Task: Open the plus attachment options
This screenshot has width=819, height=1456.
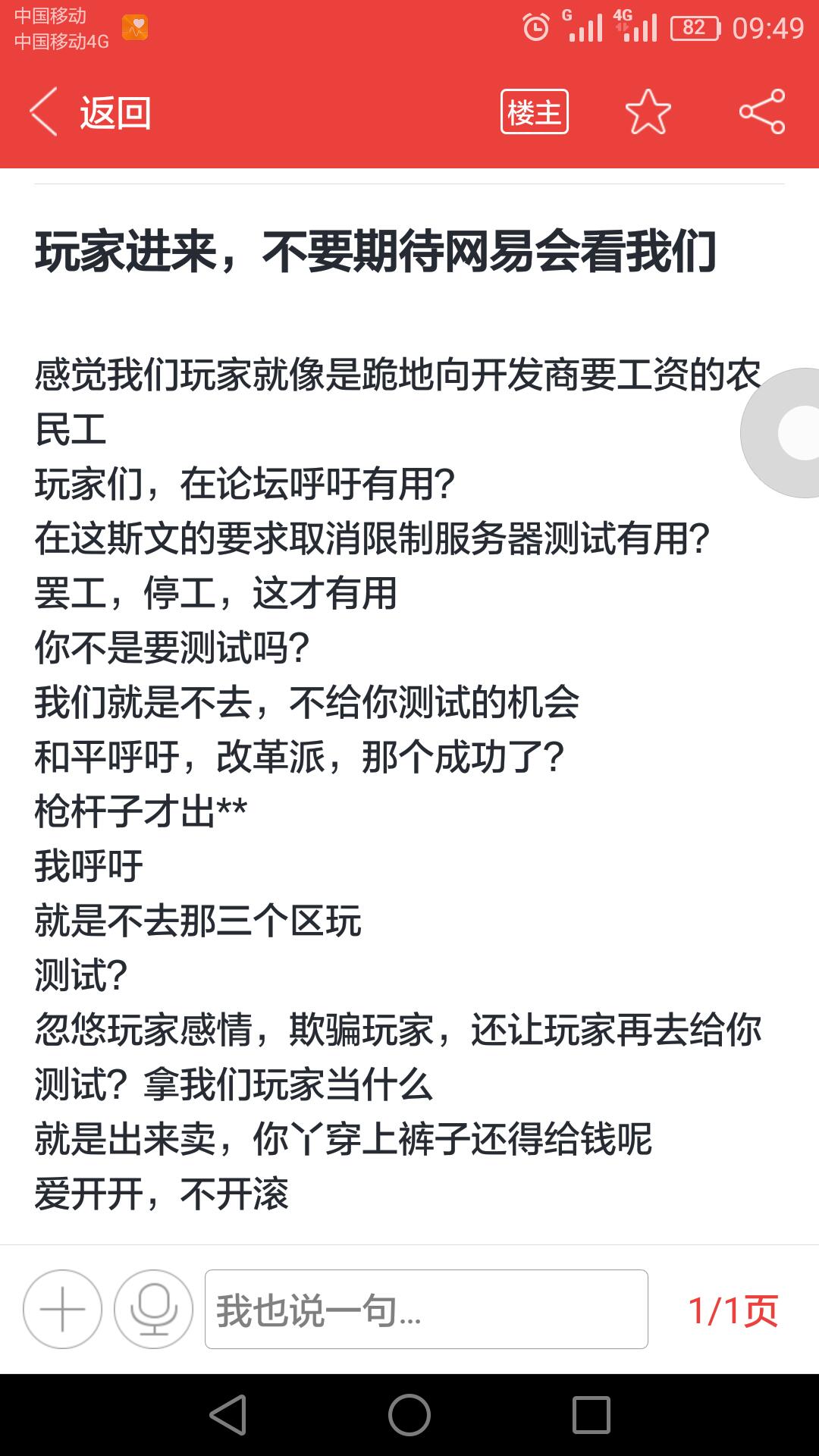Action: (62, 1309)
